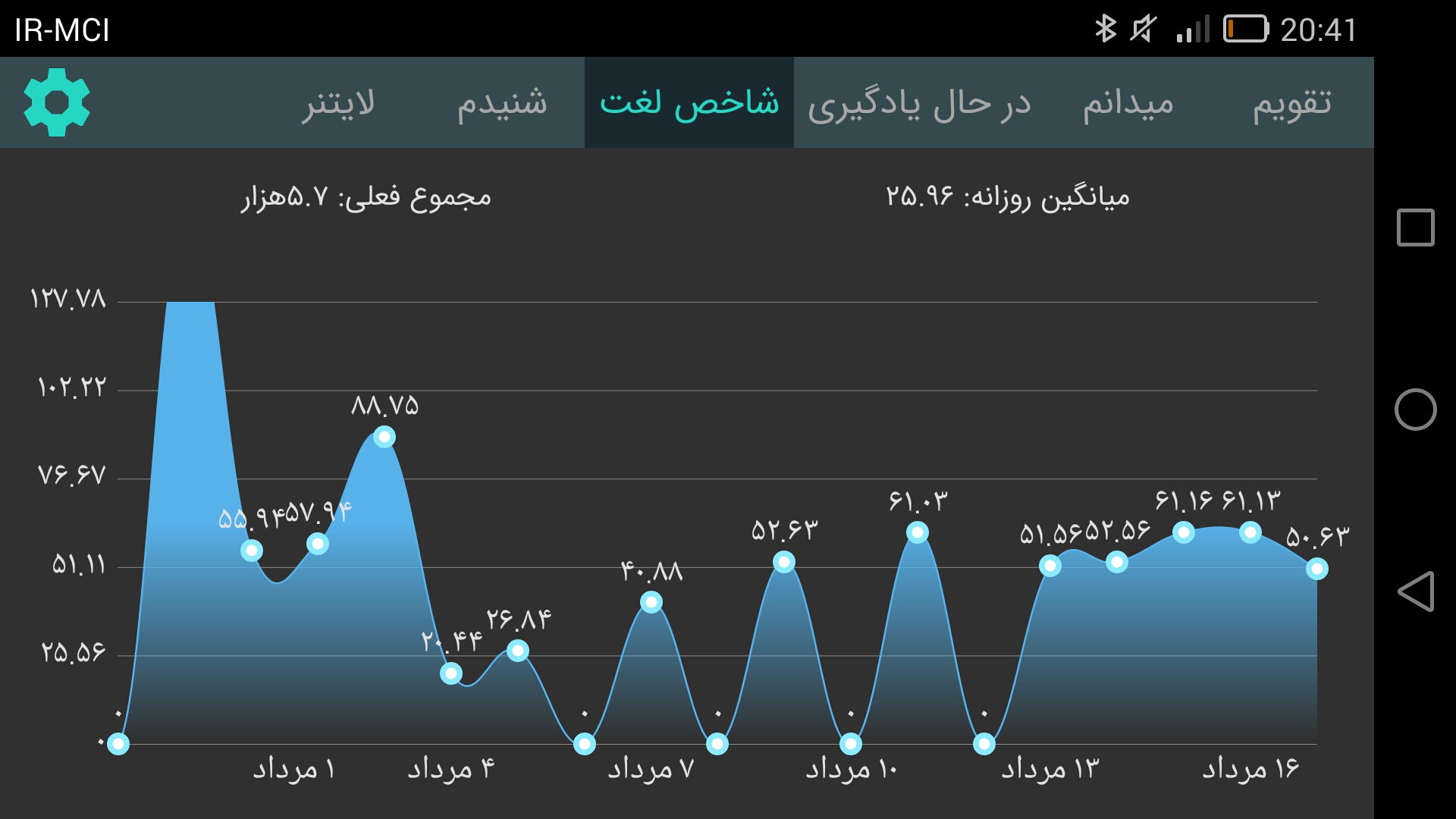Go back with the system back button

[x=1415, y=591]
